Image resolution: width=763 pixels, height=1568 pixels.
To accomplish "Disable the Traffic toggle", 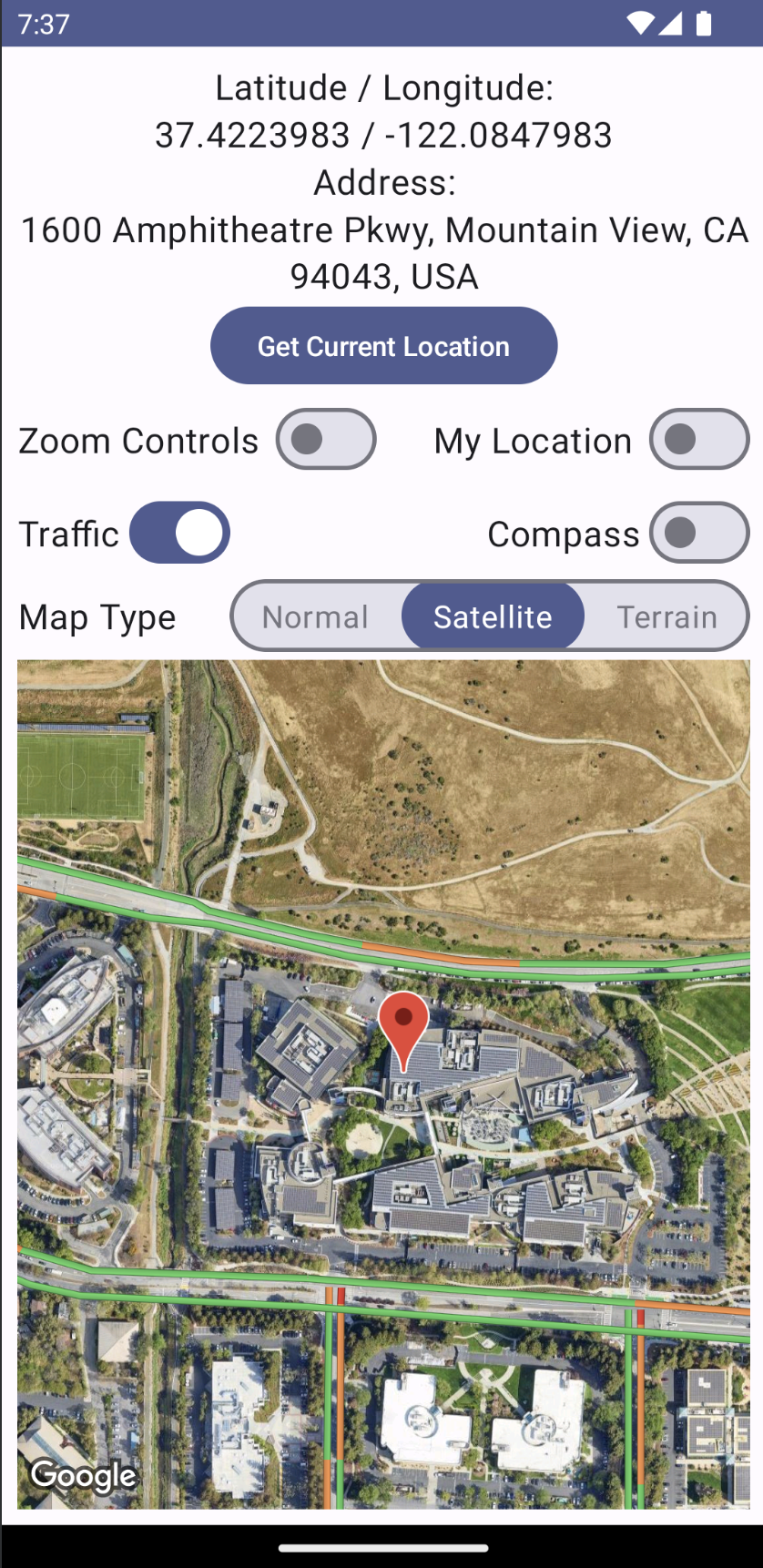I will pyautogui.click(x=179, y=533).
